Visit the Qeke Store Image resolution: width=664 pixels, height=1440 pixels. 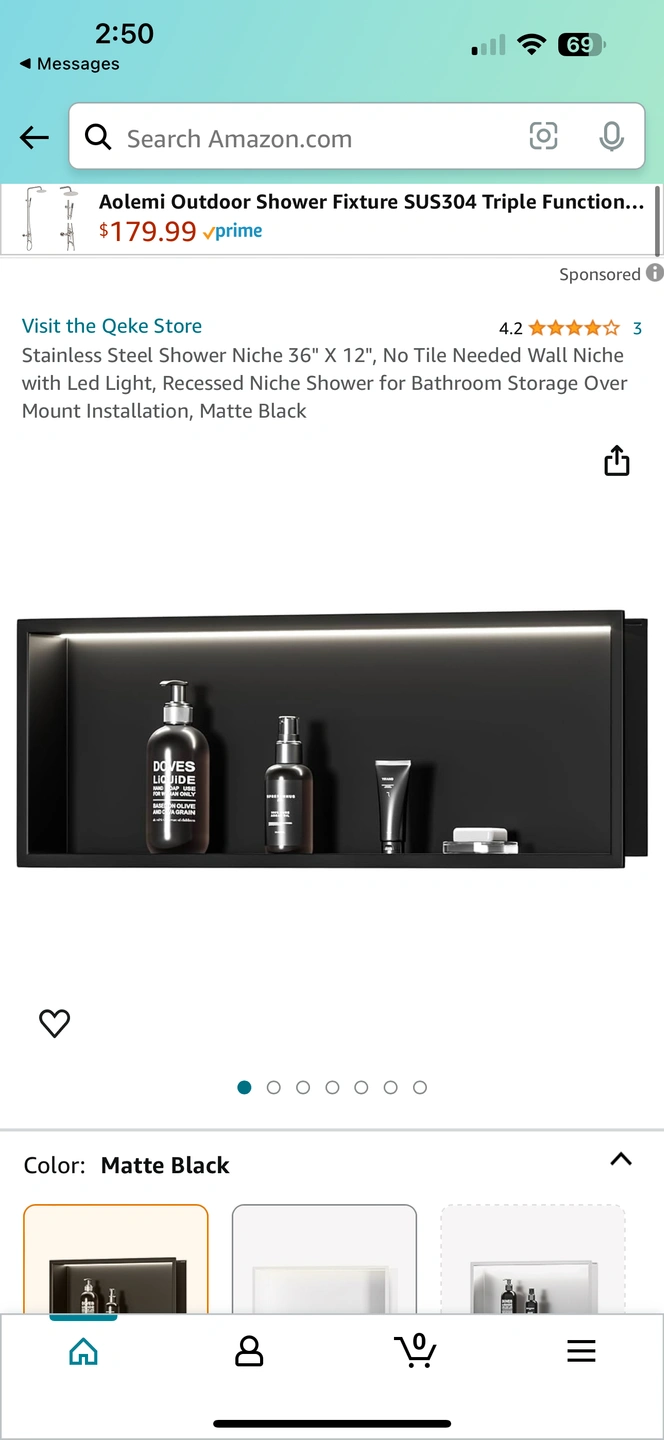(112, 326)
